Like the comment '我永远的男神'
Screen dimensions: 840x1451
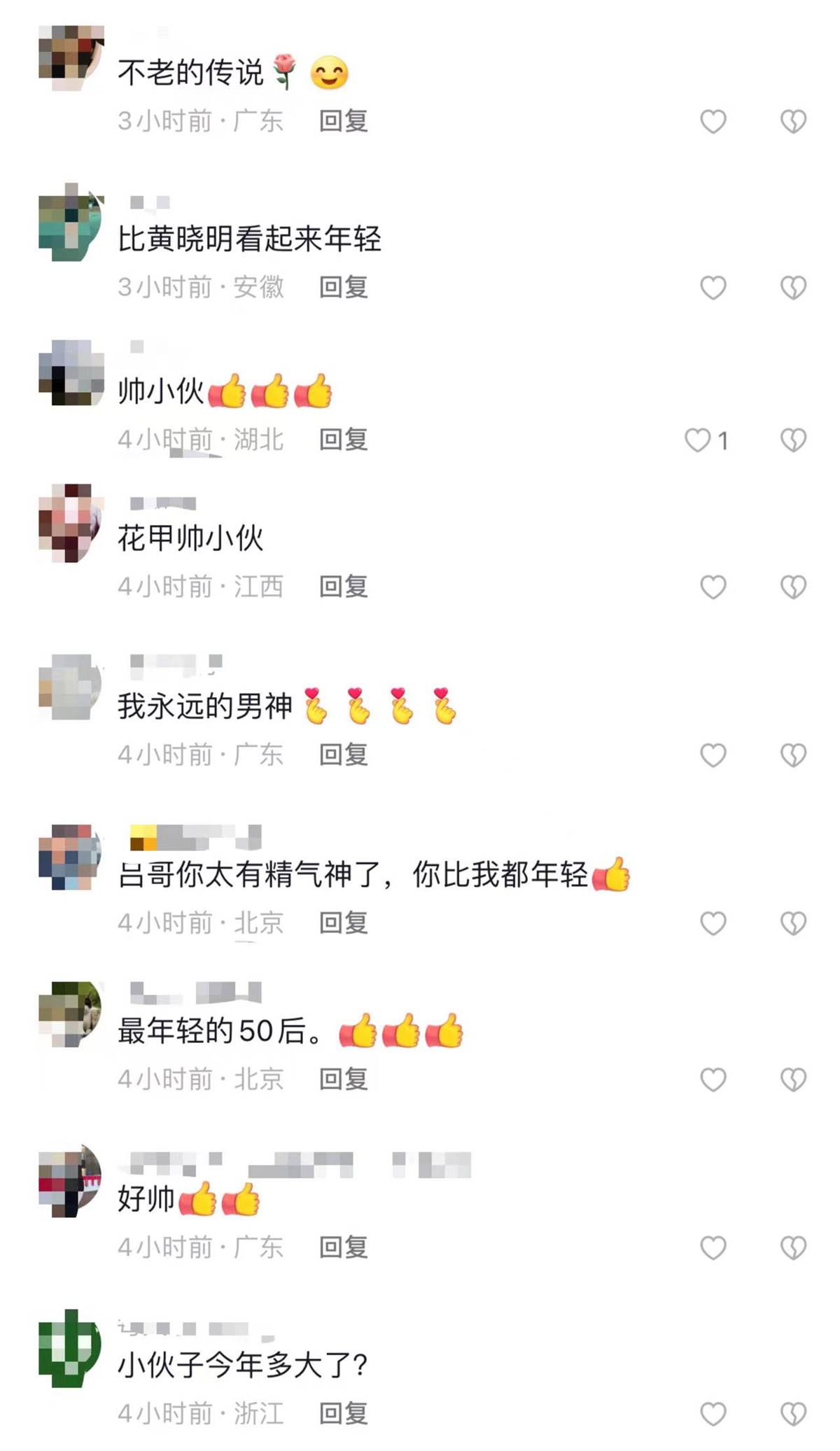click(x=713, y=755)
